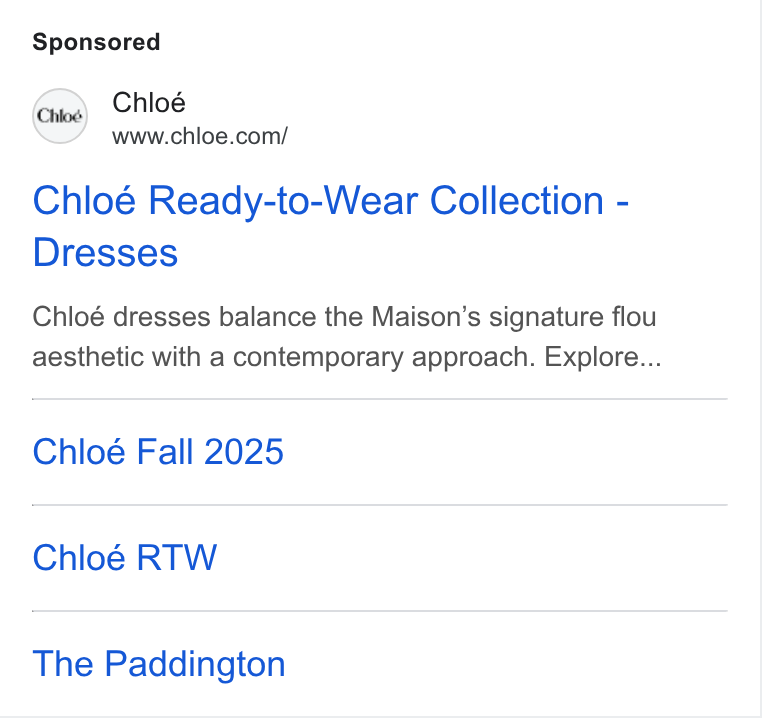The width and height of the screenshot is (762, 718).
Task: Open the Chloé RTW sitelink
Action: coord(124,558)
